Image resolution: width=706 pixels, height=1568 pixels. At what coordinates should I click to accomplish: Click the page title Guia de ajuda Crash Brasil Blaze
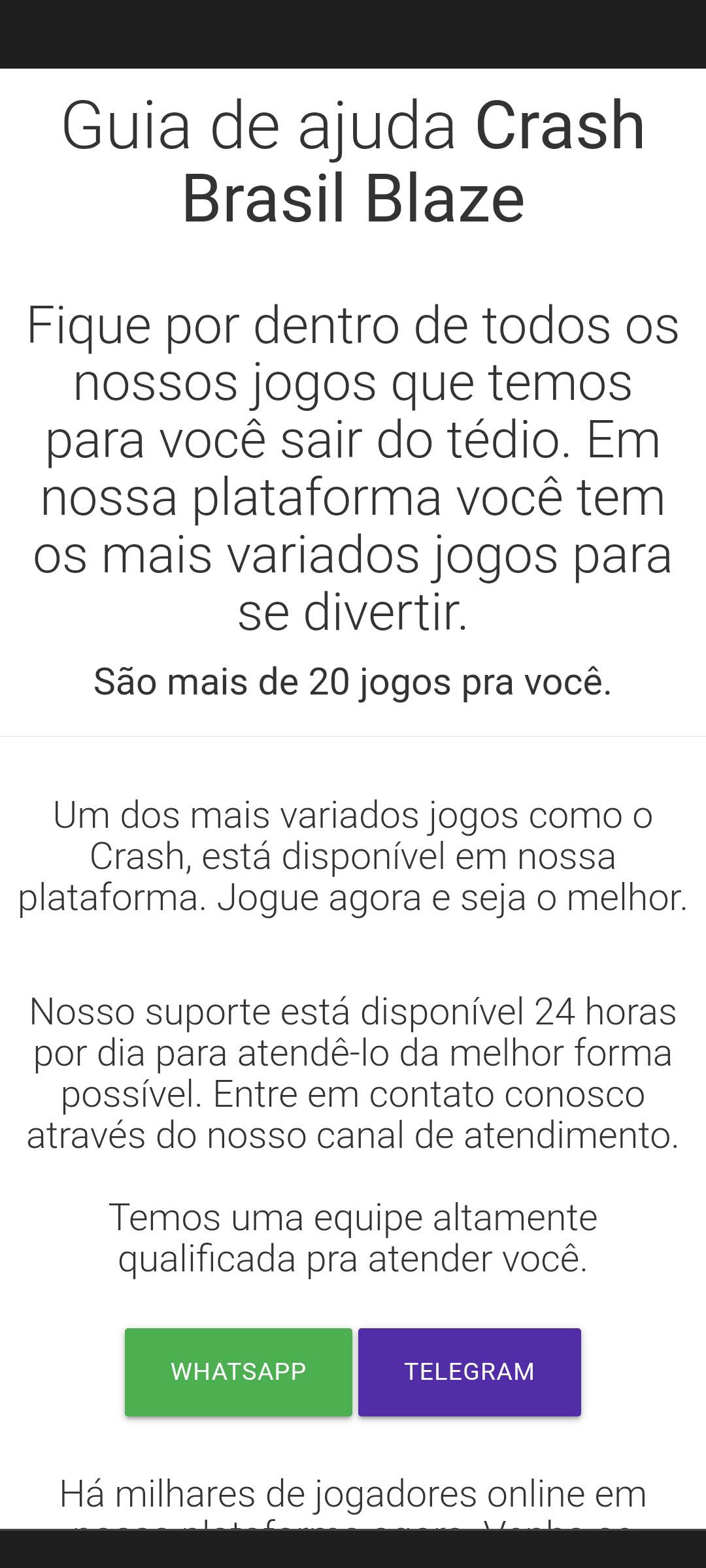click(353, 163)
